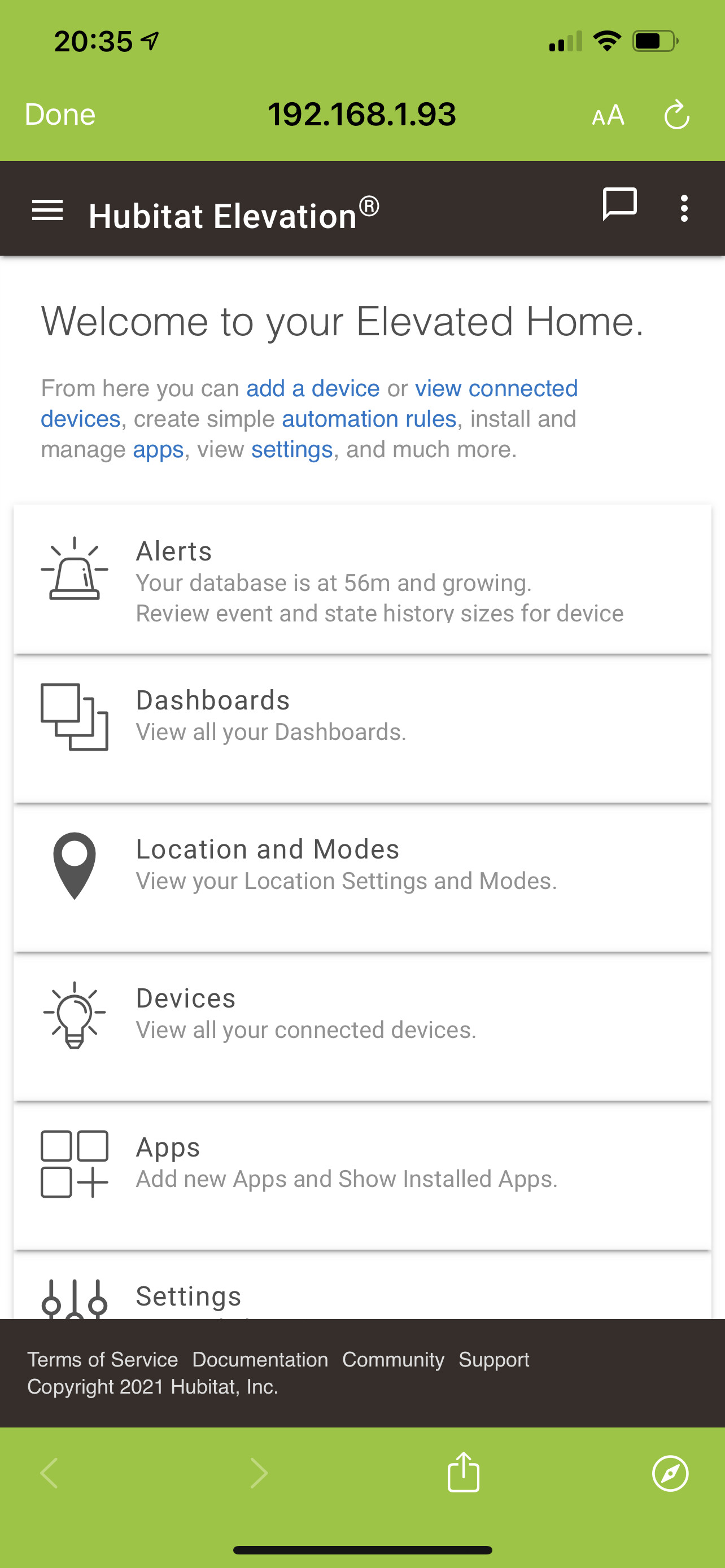Follow the "add a device" link

[x=313, y=388]
